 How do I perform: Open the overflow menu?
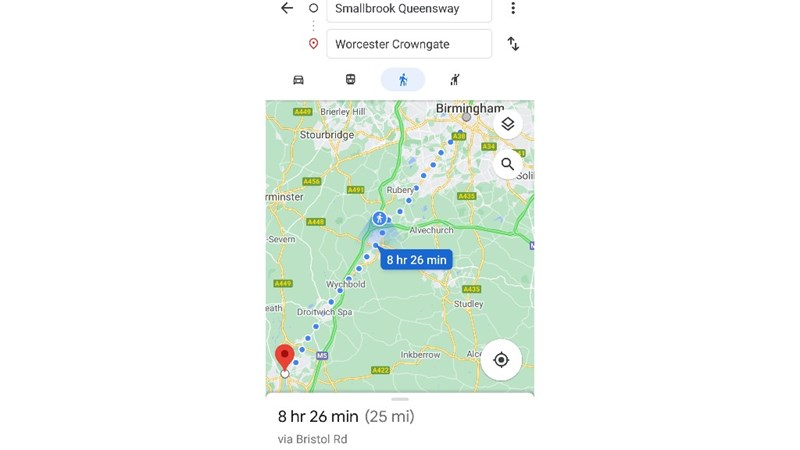coord(513,9)
